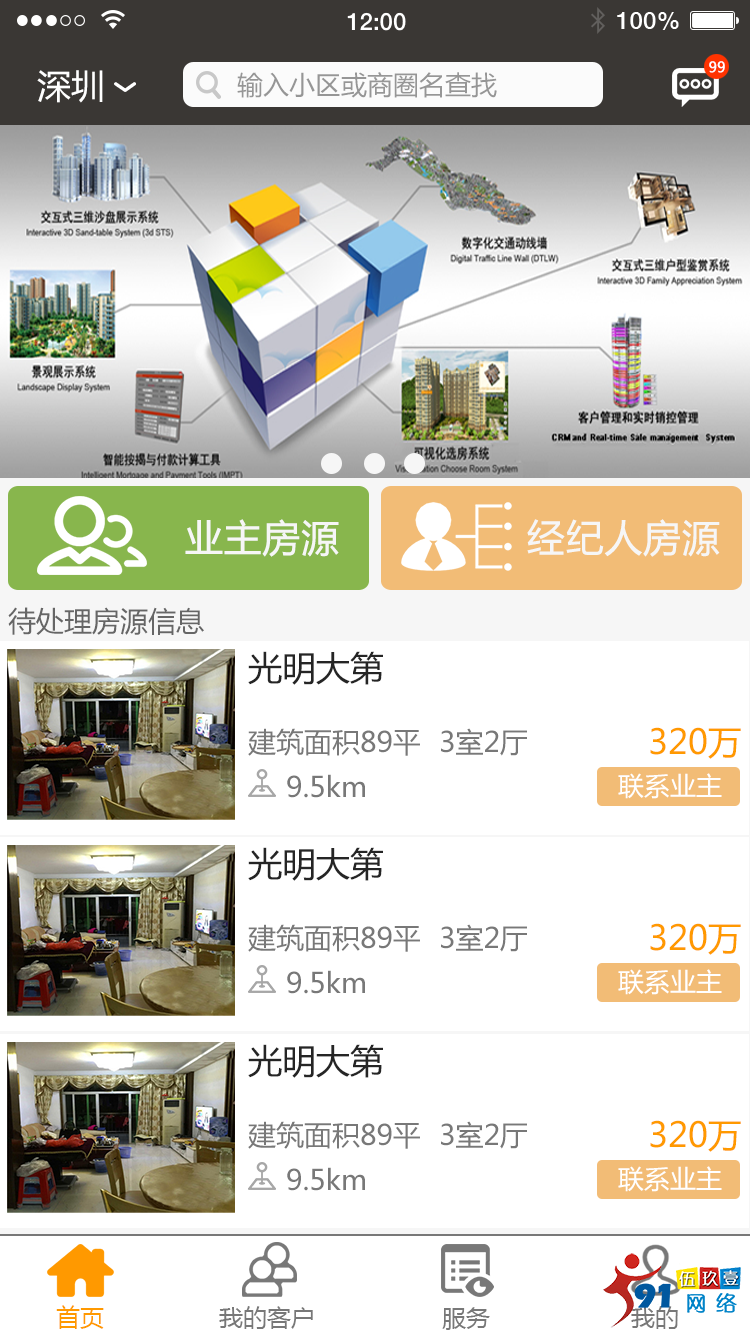
Task: Tap the 输入小区或商圈名查找 search box
Action: [392, 85]
